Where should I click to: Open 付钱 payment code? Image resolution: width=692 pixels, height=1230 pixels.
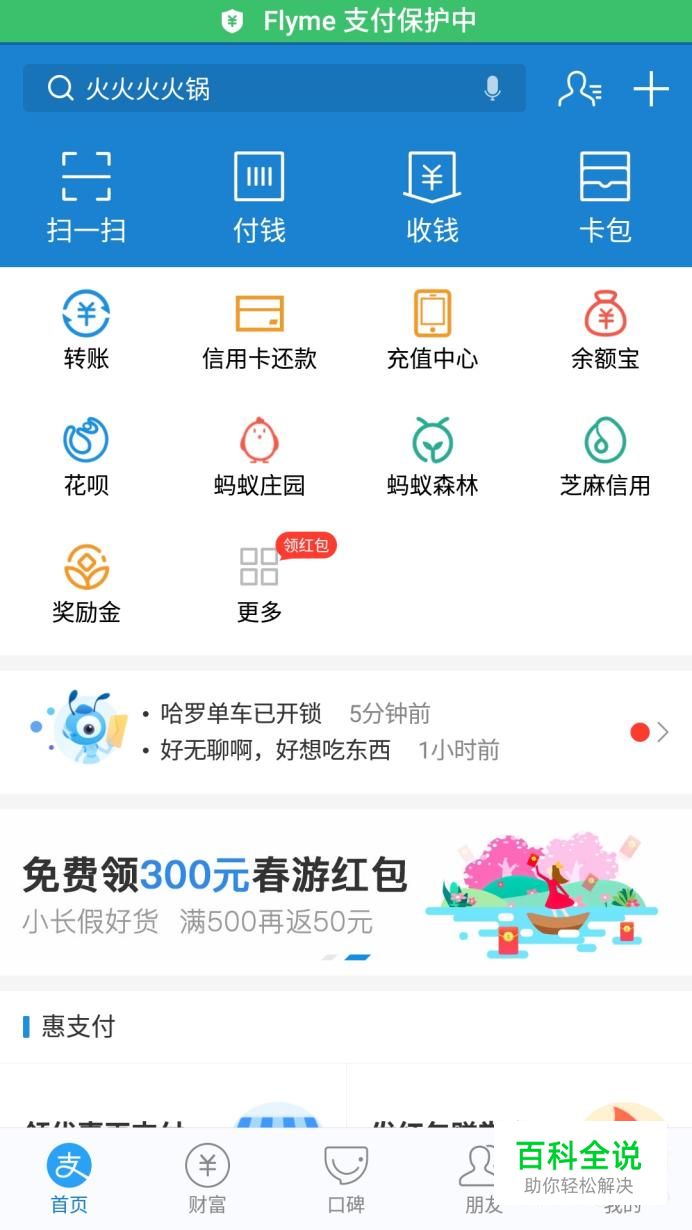tap(259, 197)
